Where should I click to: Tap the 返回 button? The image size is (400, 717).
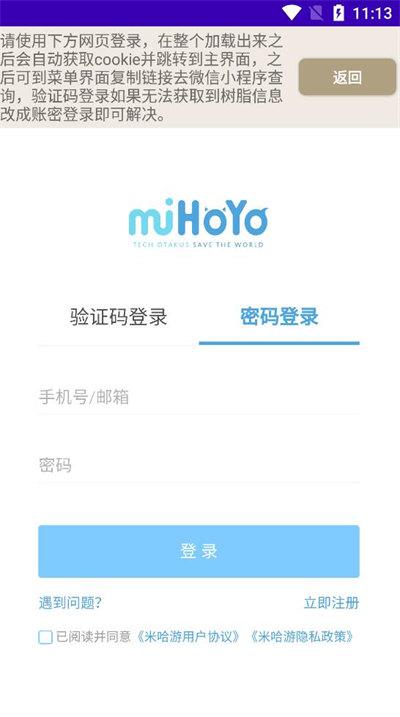pos(347,77)
